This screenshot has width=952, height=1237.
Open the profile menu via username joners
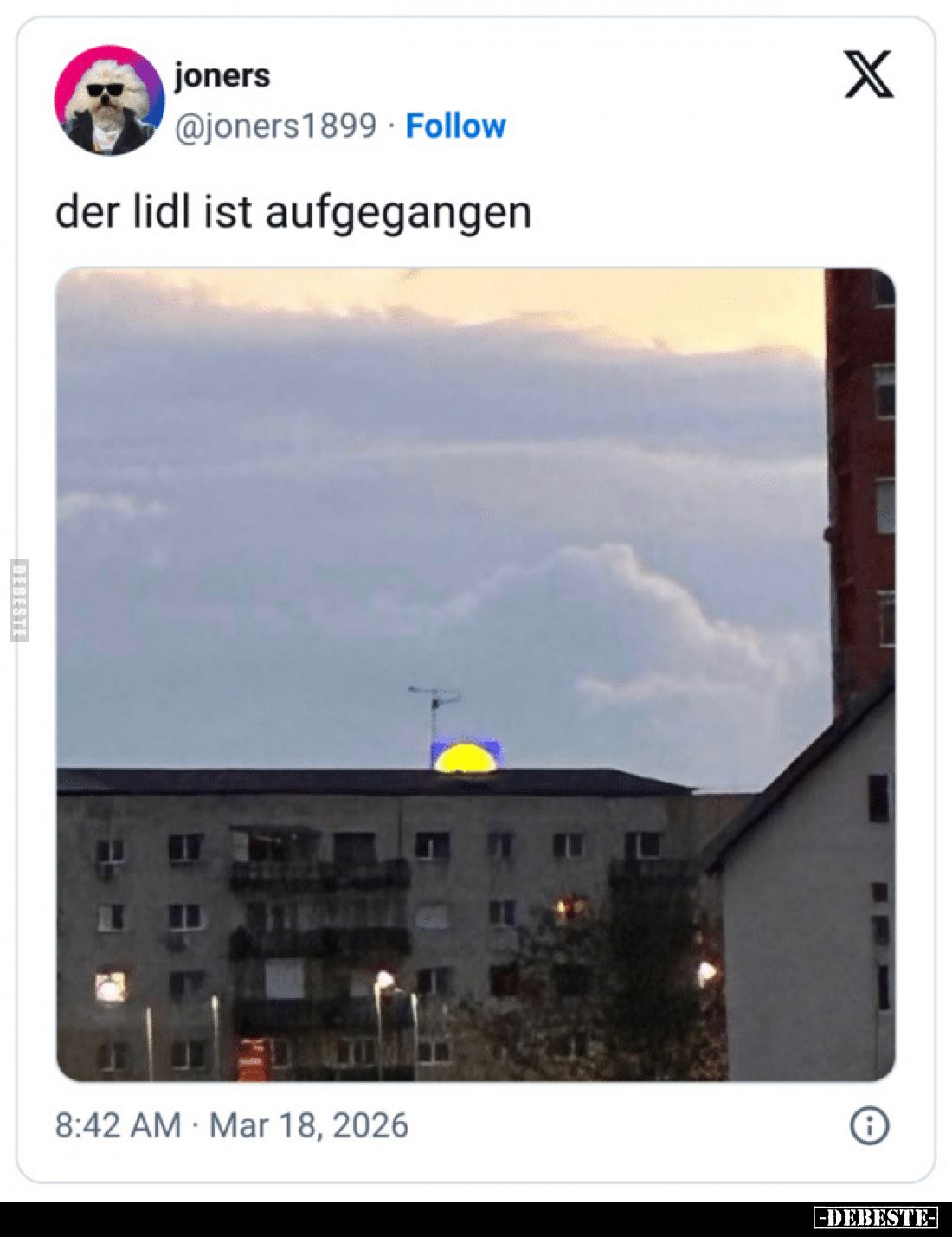pos(221,76)
